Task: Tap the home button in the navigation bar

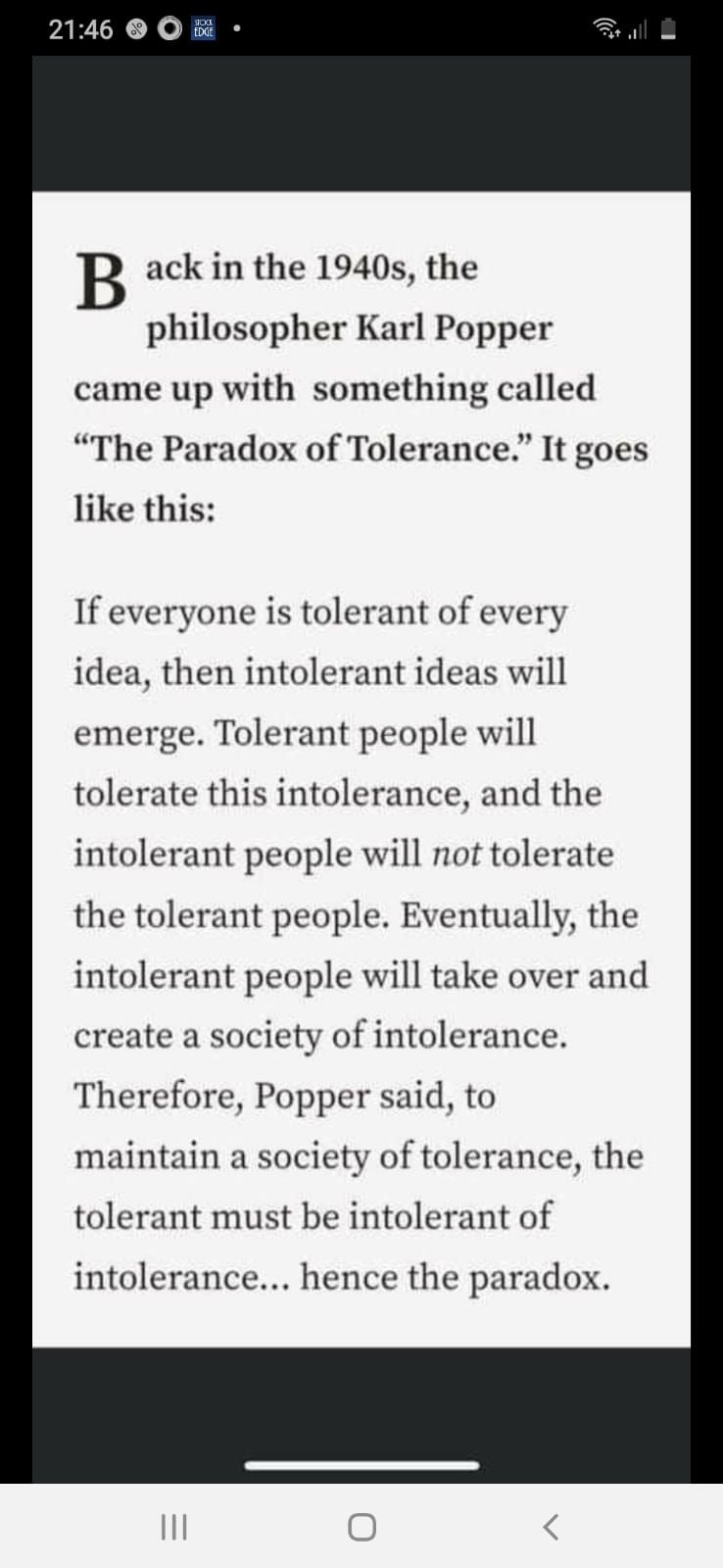Action: [x=361, y=1526]
